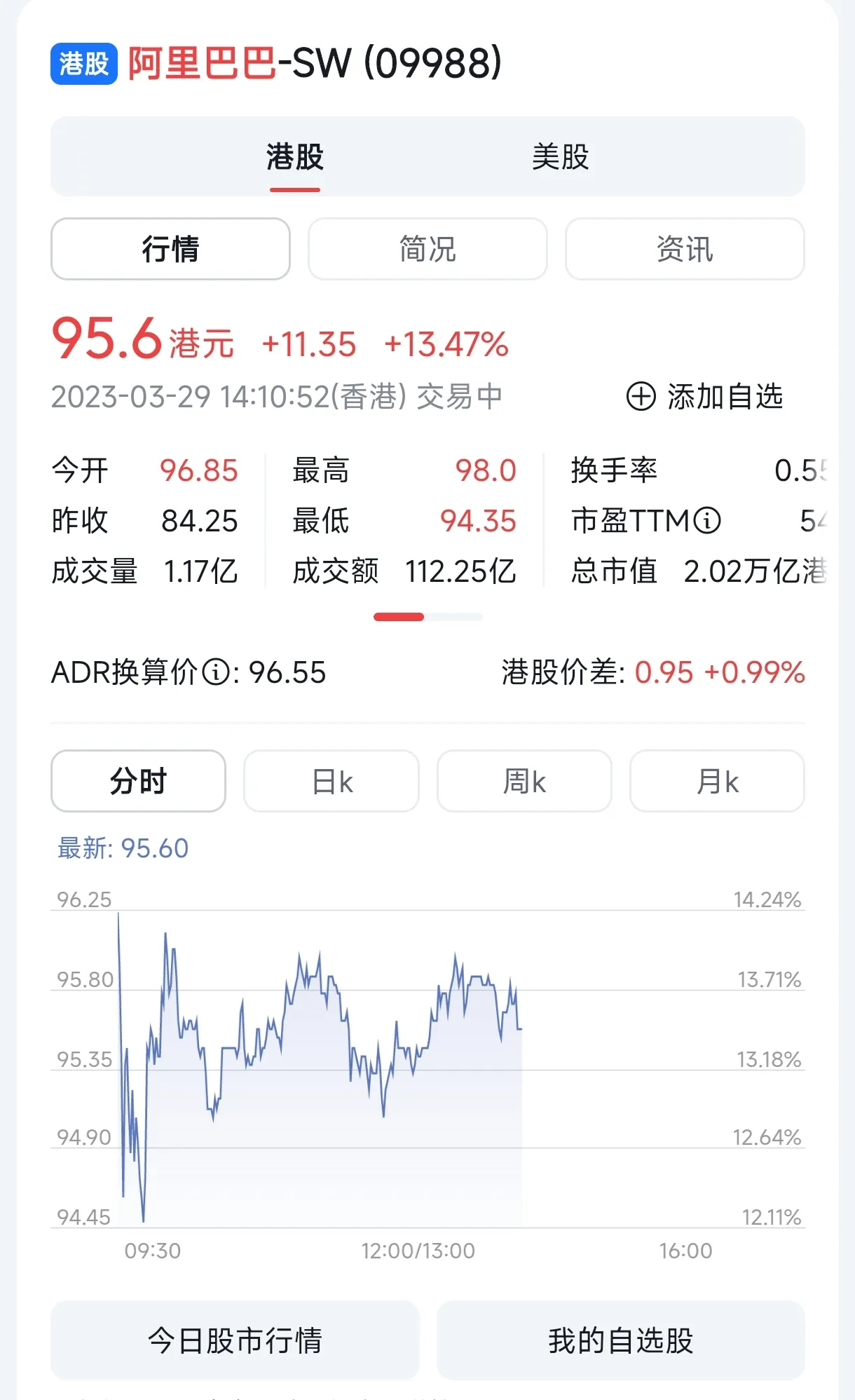Switch to the 美股 market tab

560,157
